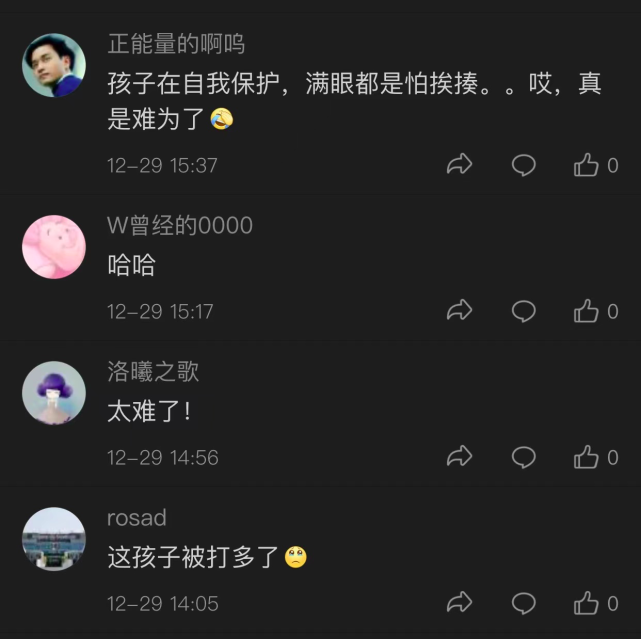Screen dimensions: 641x639
Task: Reply to rosad's comment
Action: pyautogui.click(x=524, y=603)
